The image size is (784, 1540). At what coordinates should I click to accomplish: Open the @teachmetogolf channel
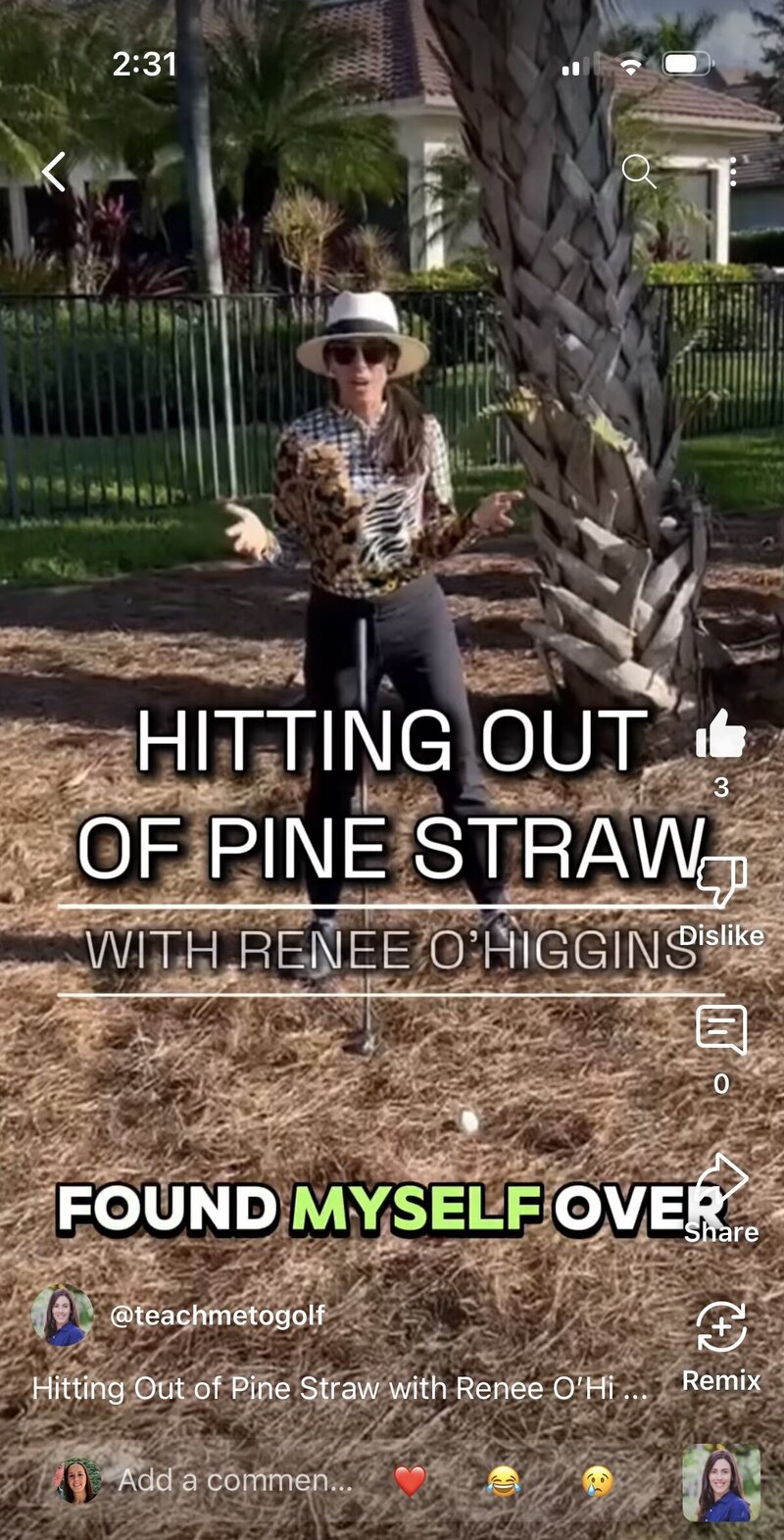coord(216,1316)
